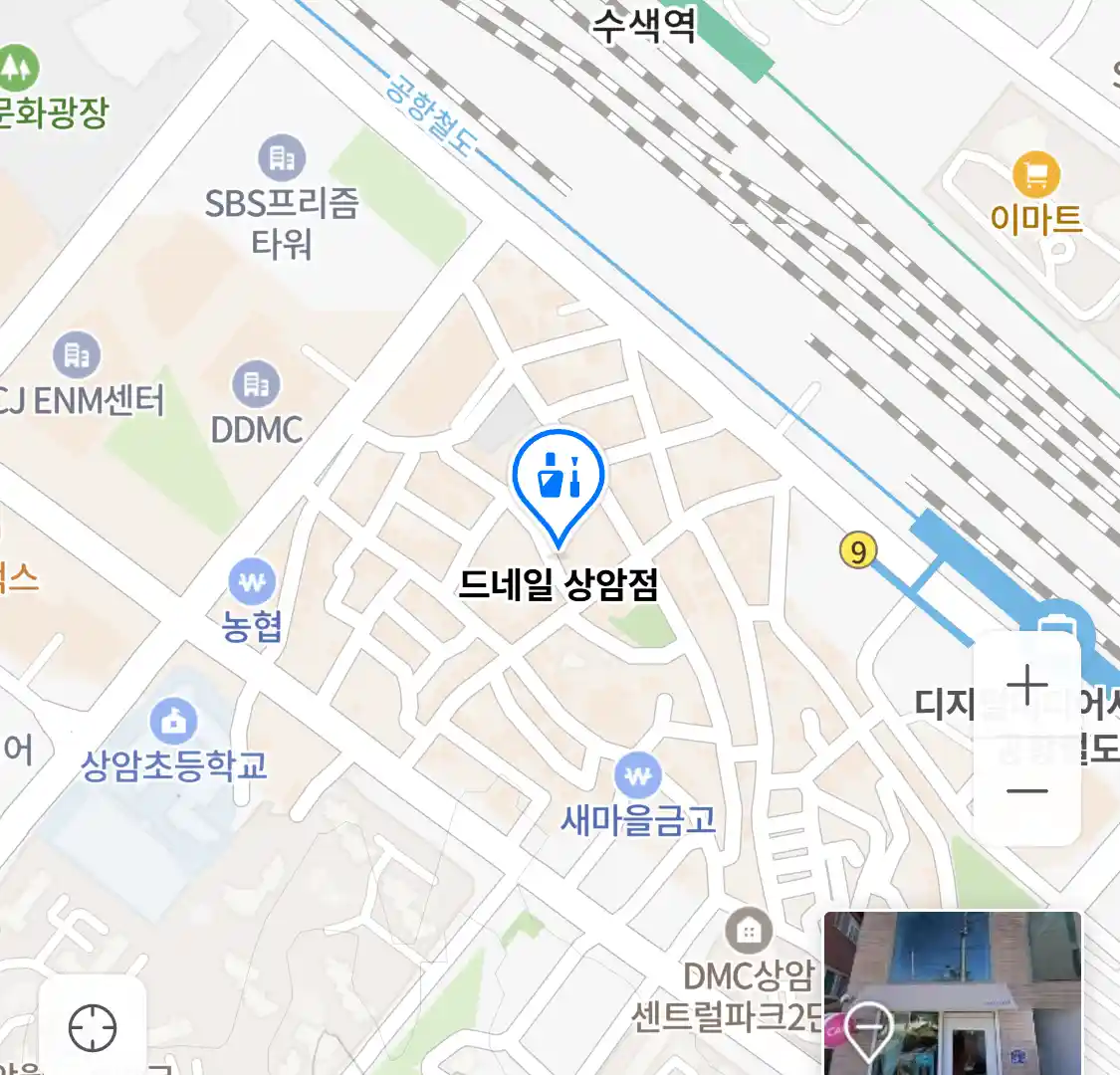Zoom out of the map
This screenshot has width=1120, height=1075.
coord(1026,791)
